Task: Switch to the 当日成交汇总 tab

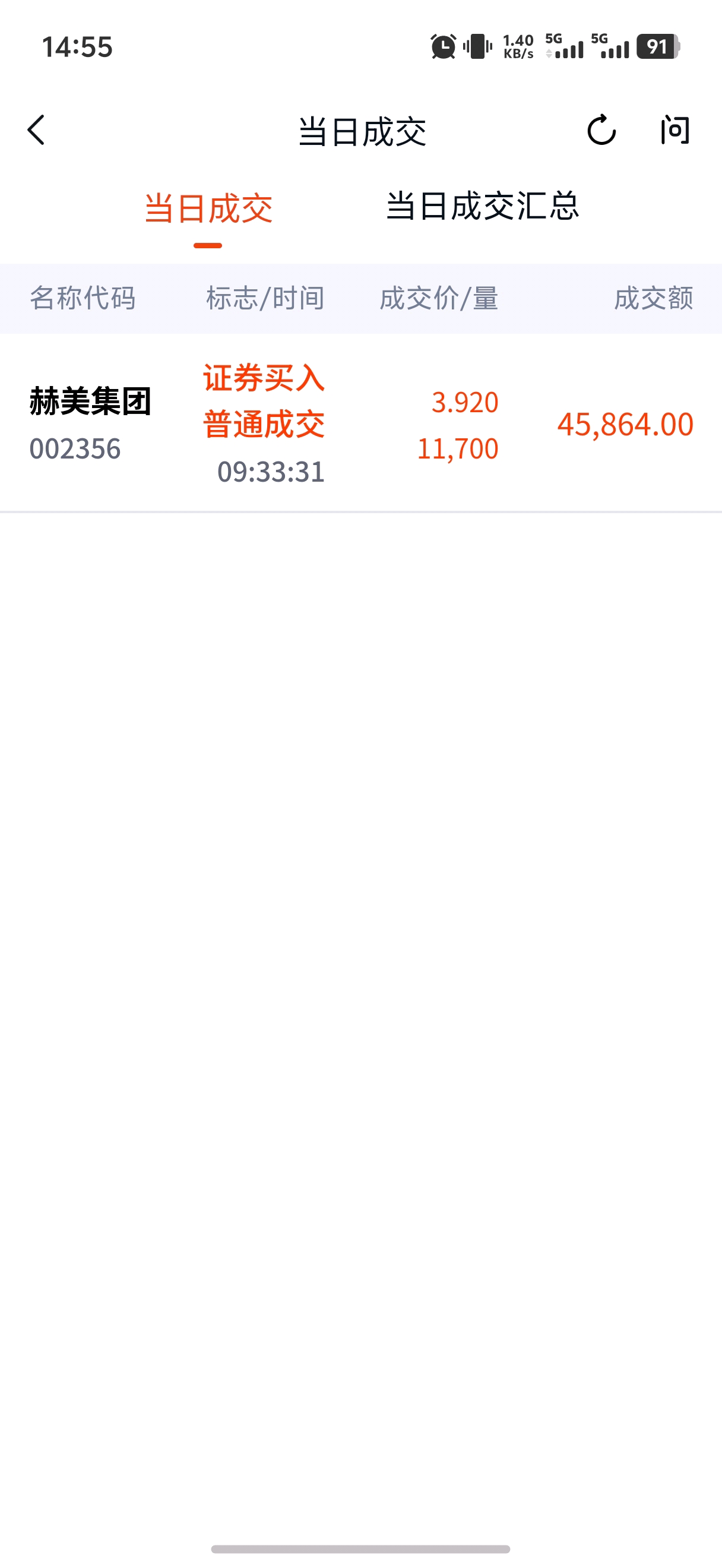Action: click(482, 206)
